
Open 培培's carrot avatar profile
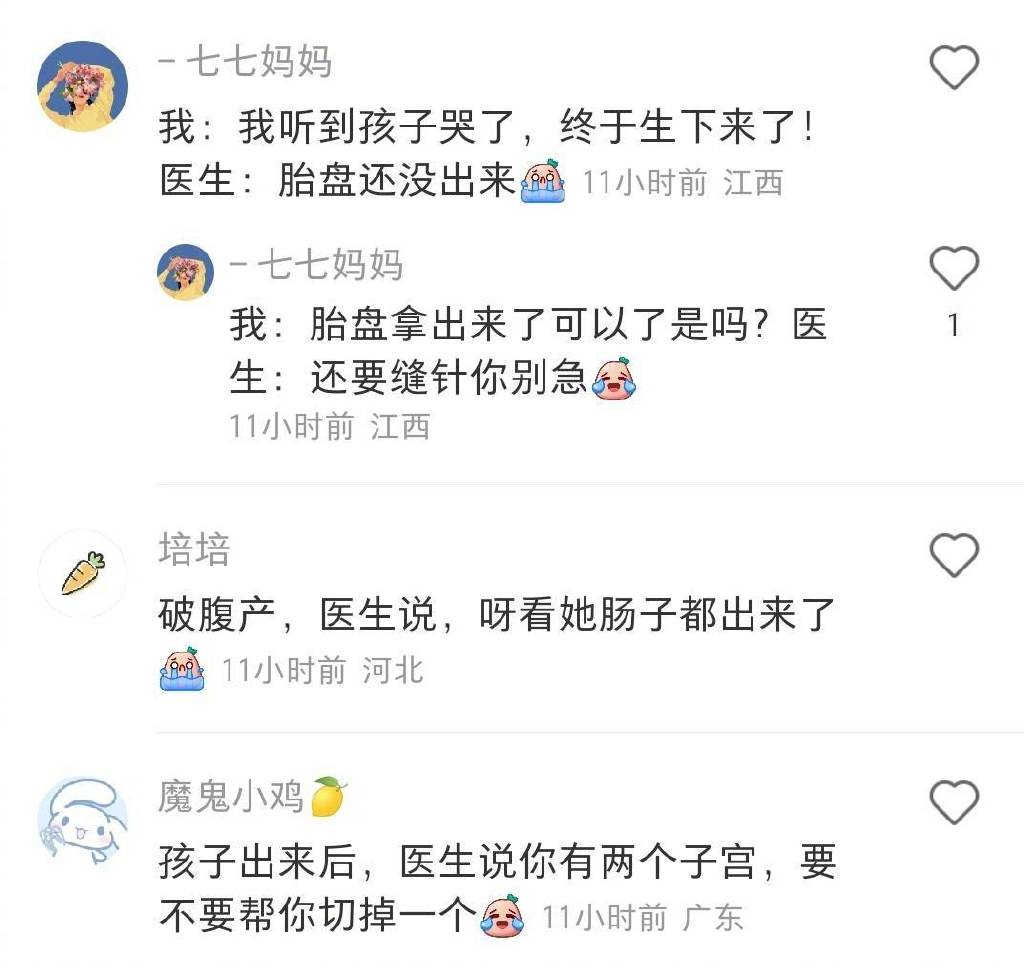point(83,574)
